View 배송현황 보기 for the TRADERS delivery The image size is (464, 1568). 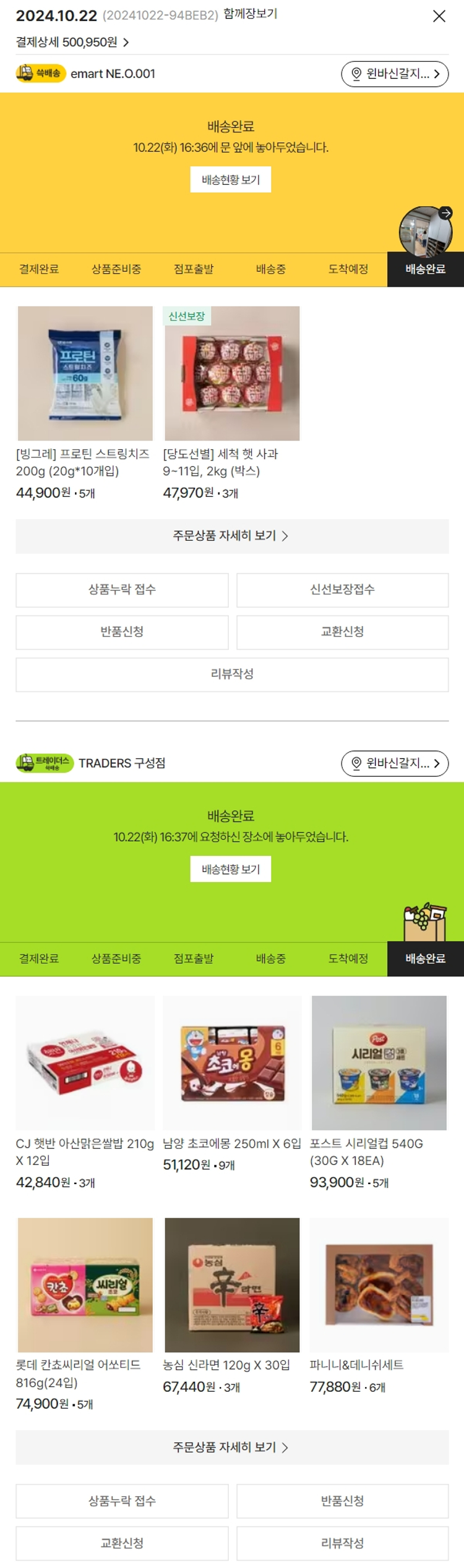(x=230, y=870)
